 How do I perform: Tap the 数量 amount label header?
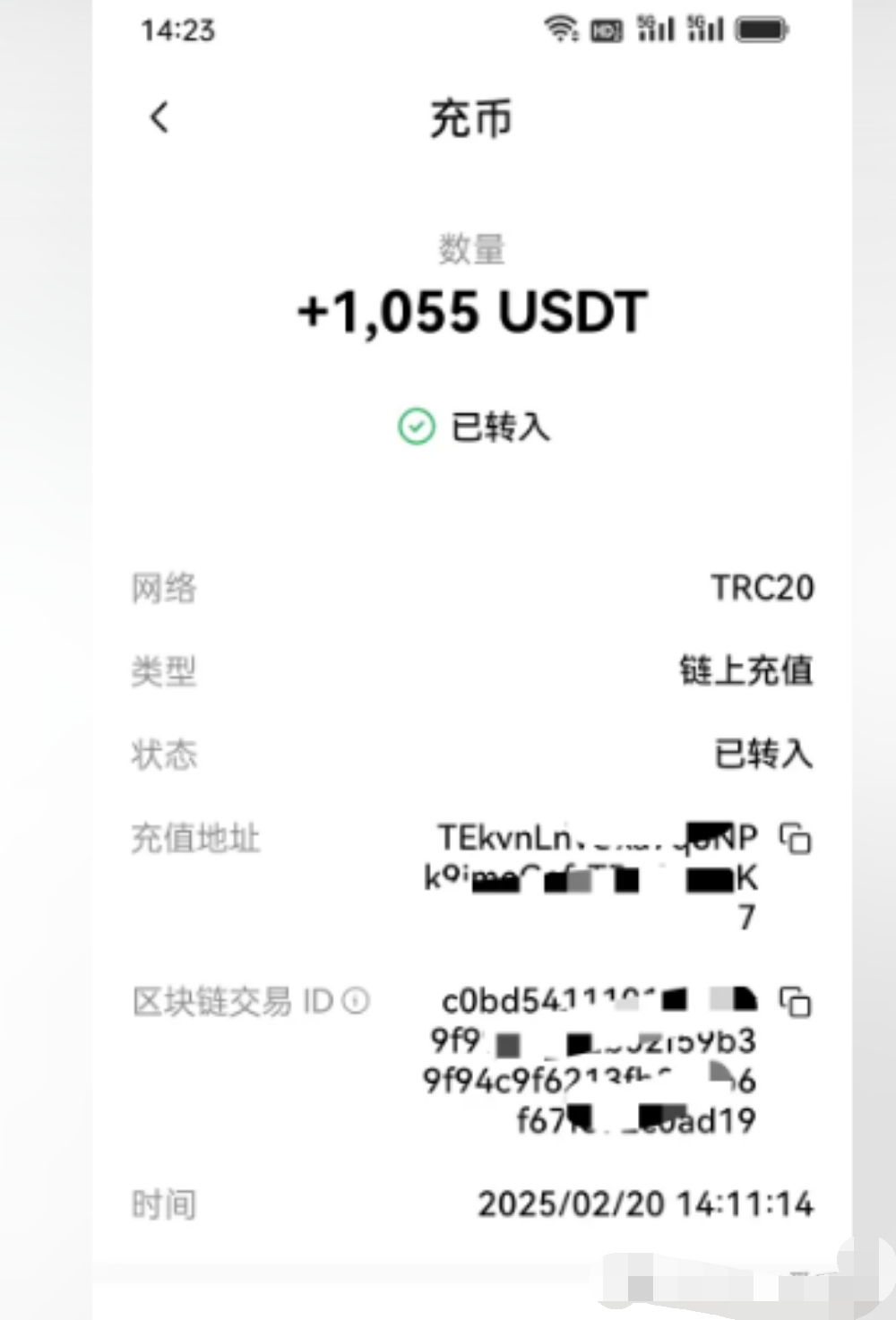470,249
